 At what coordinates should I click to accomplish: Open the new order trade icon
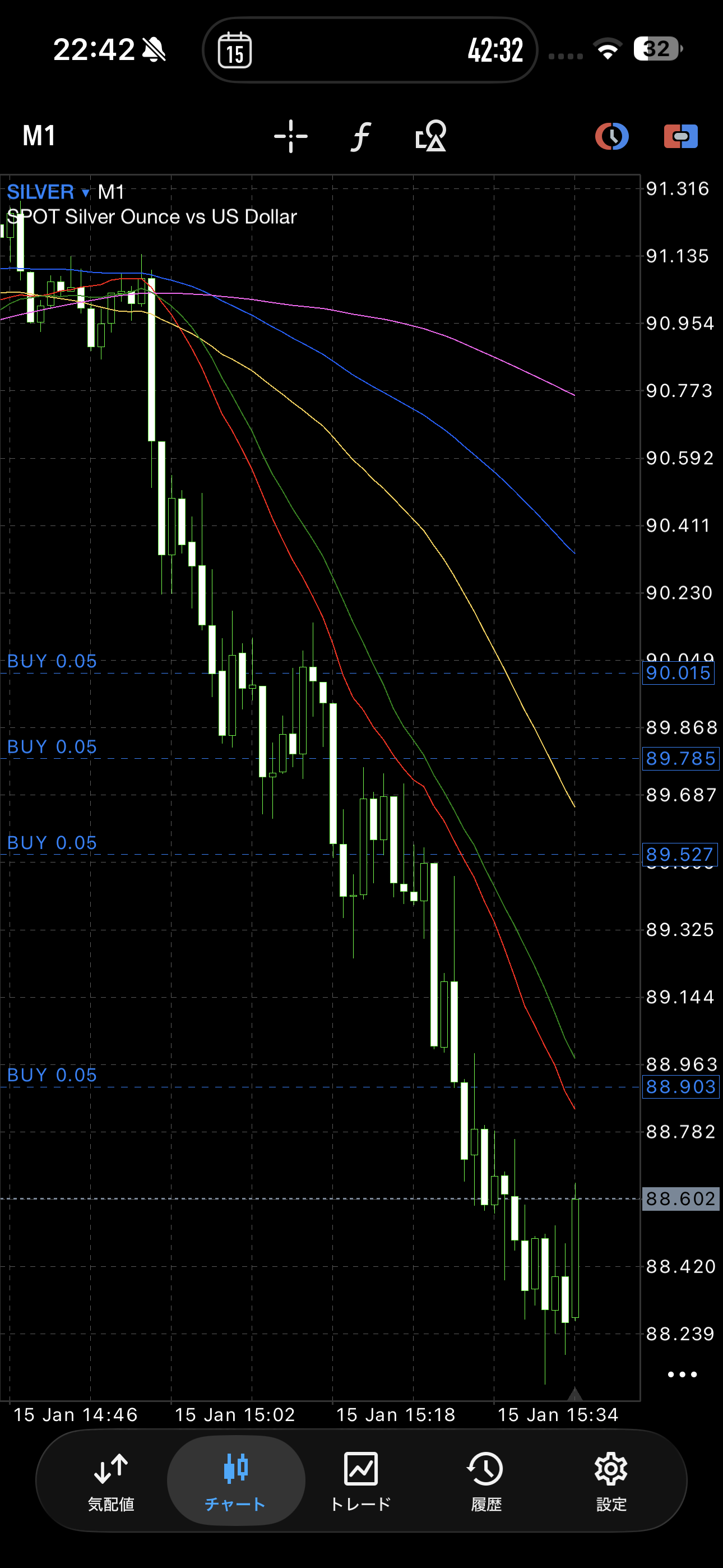(x=680, y=136)
